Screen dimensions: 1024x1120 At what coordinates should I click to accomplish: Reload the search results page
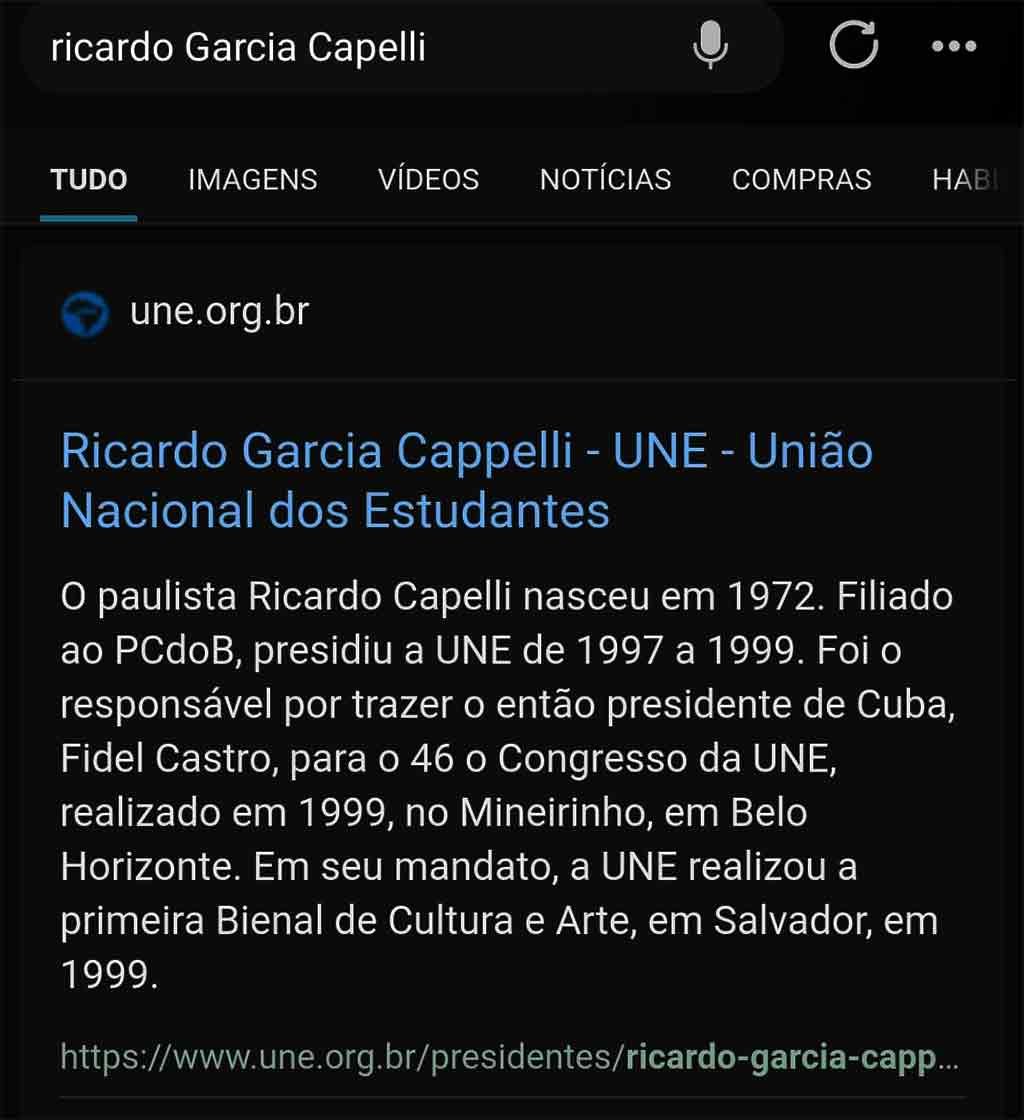(854, 46)
